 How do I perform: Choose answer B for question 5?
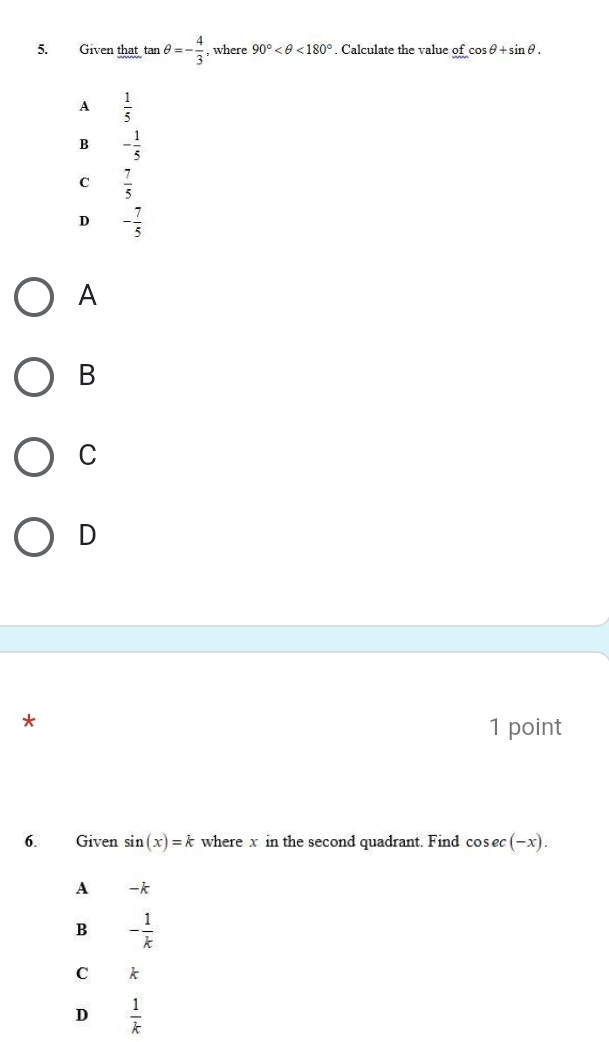click(x=35, y=376)
